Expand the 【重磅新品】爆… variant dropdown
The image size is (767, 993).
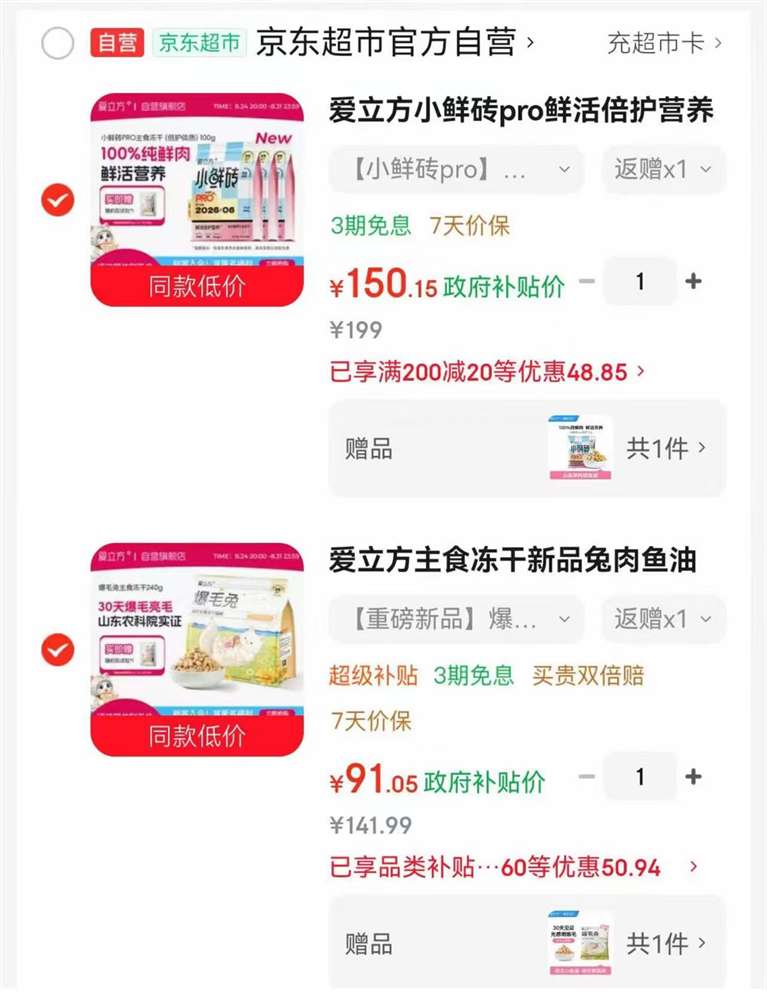(x=455, y=619)
